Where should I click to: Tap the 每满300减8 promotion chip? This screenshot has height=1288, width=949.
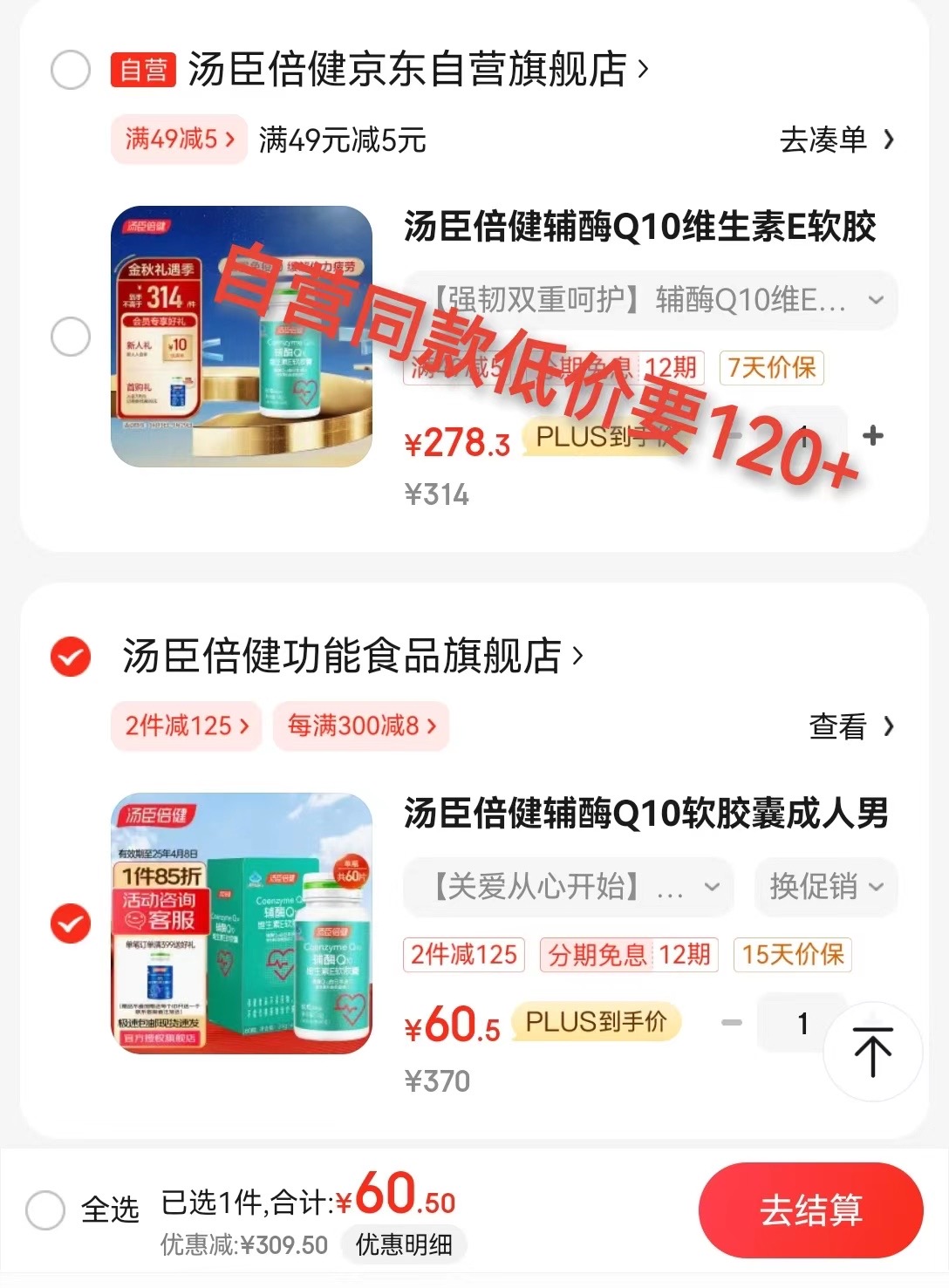click(361, 726)
